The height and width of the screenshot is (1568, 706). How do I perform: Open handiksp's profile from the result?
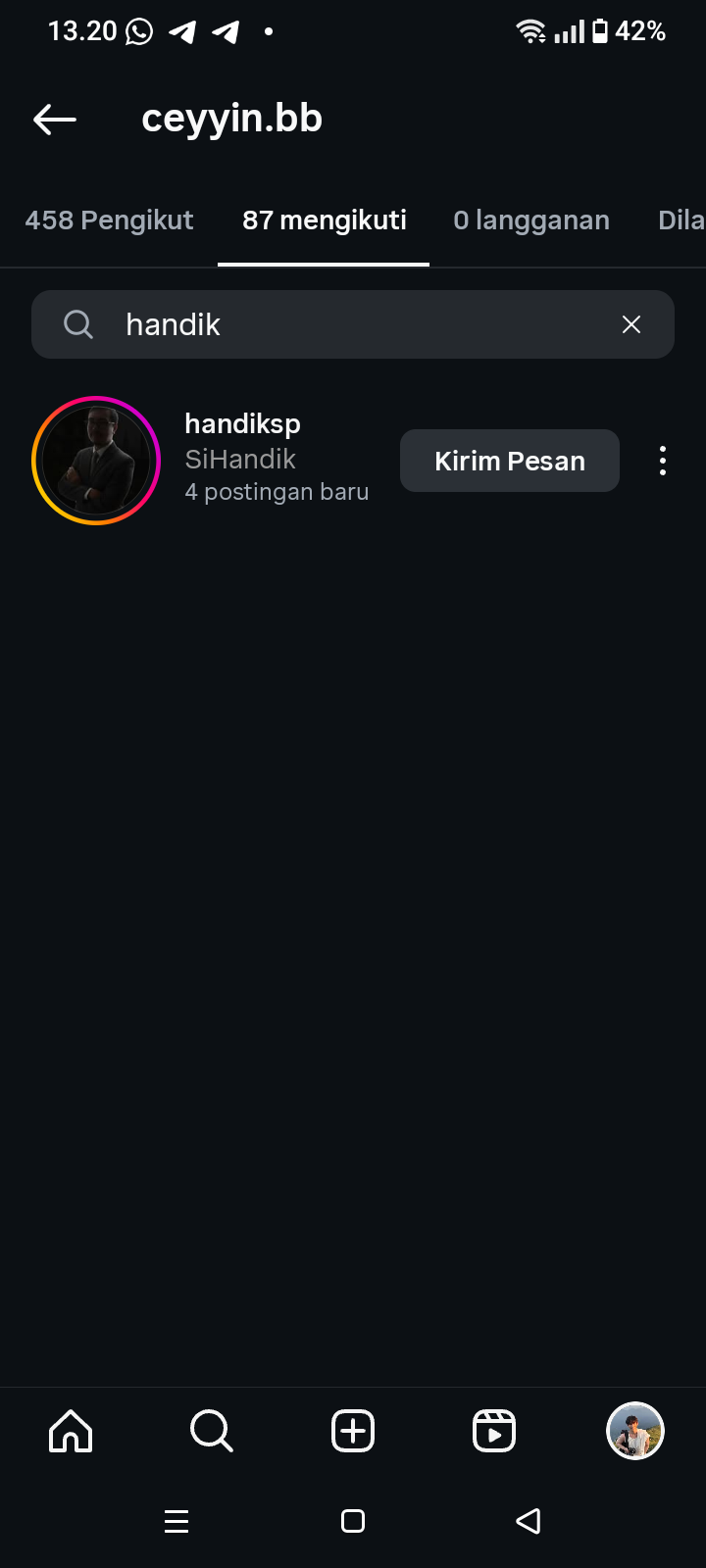click(243, 424)
